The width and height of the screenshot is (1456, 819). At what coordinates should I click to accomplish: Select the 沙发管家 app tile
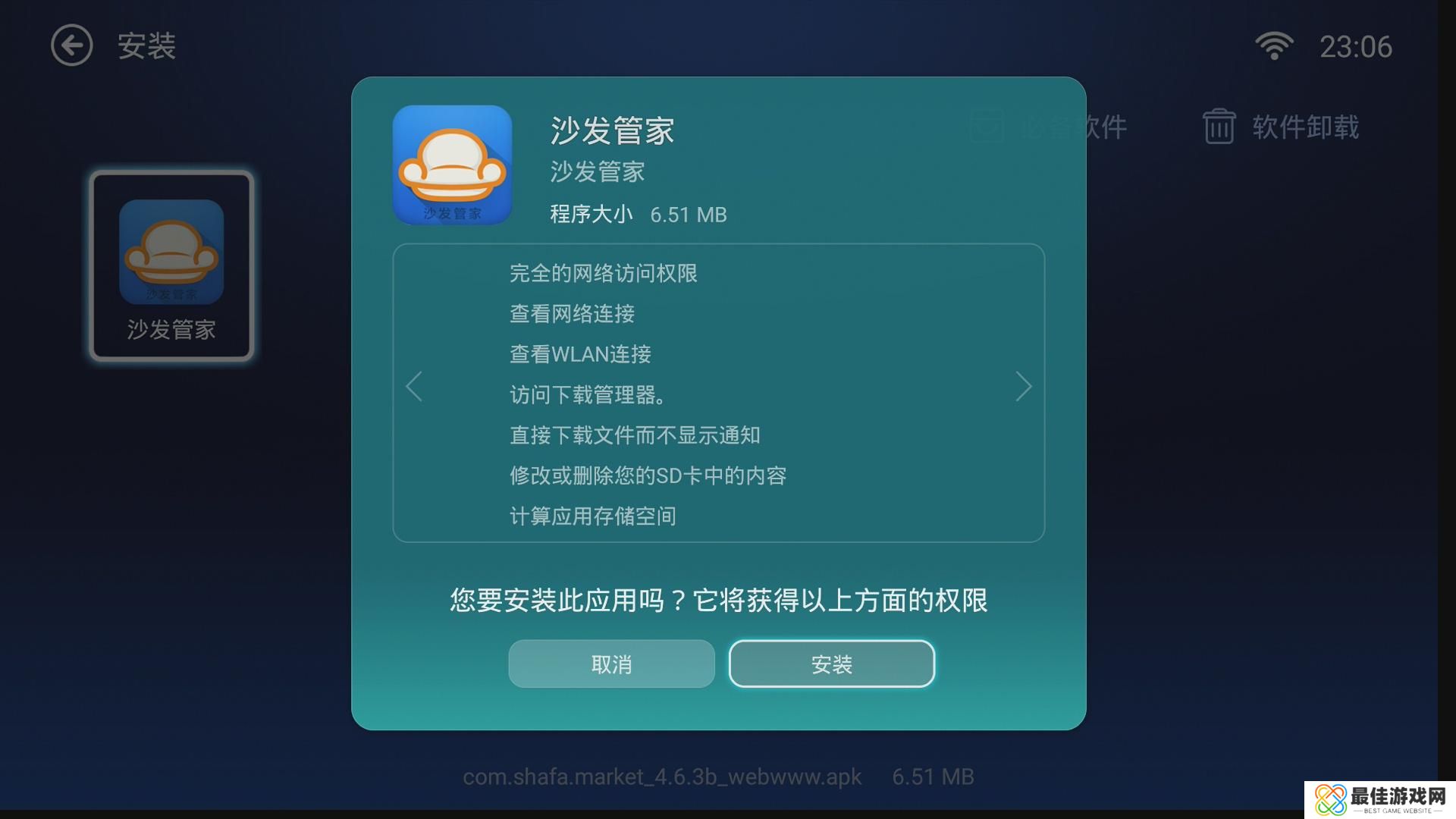tap(171, 265)
